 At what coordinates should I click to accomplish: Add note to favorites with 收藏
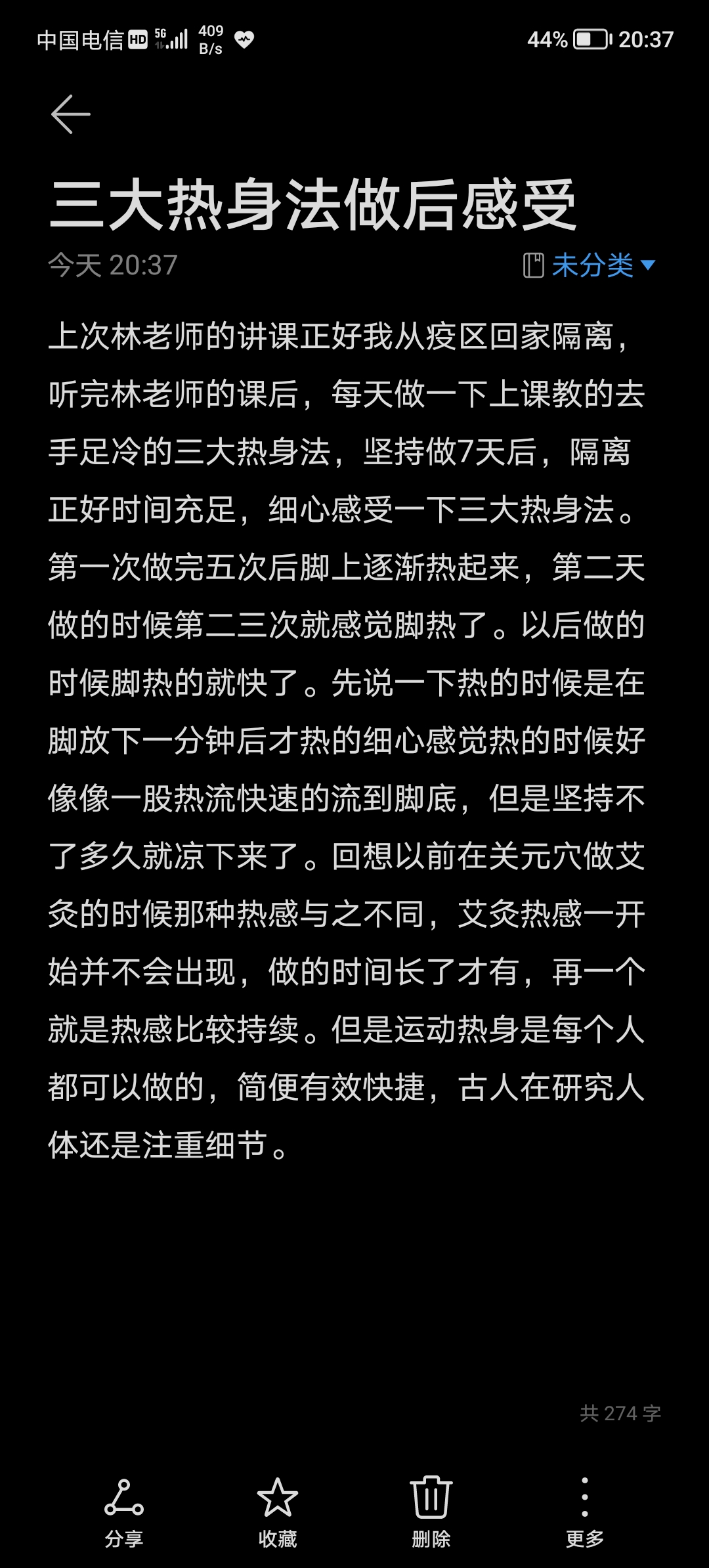point(278,1510)
